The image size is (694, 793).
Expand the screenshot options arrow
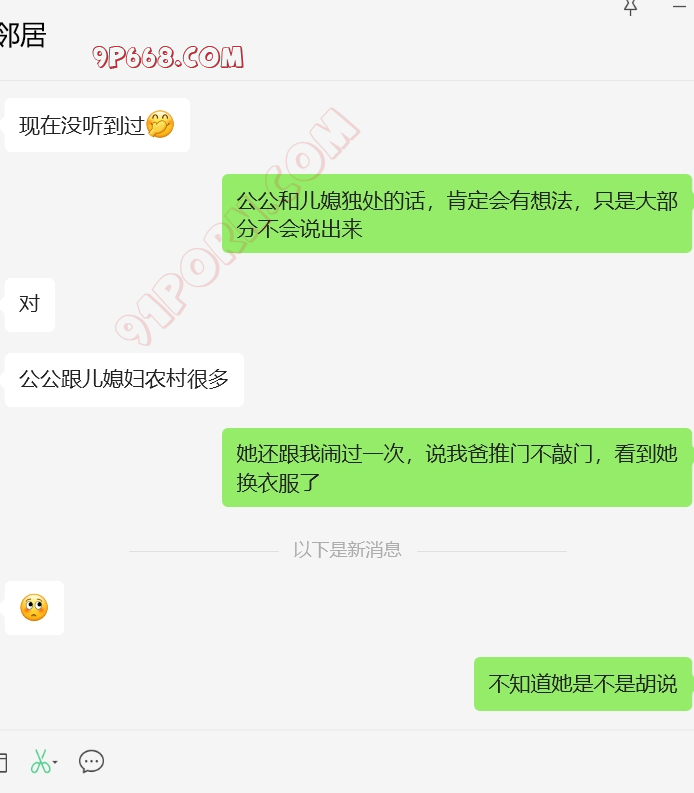tap(55, 763)
